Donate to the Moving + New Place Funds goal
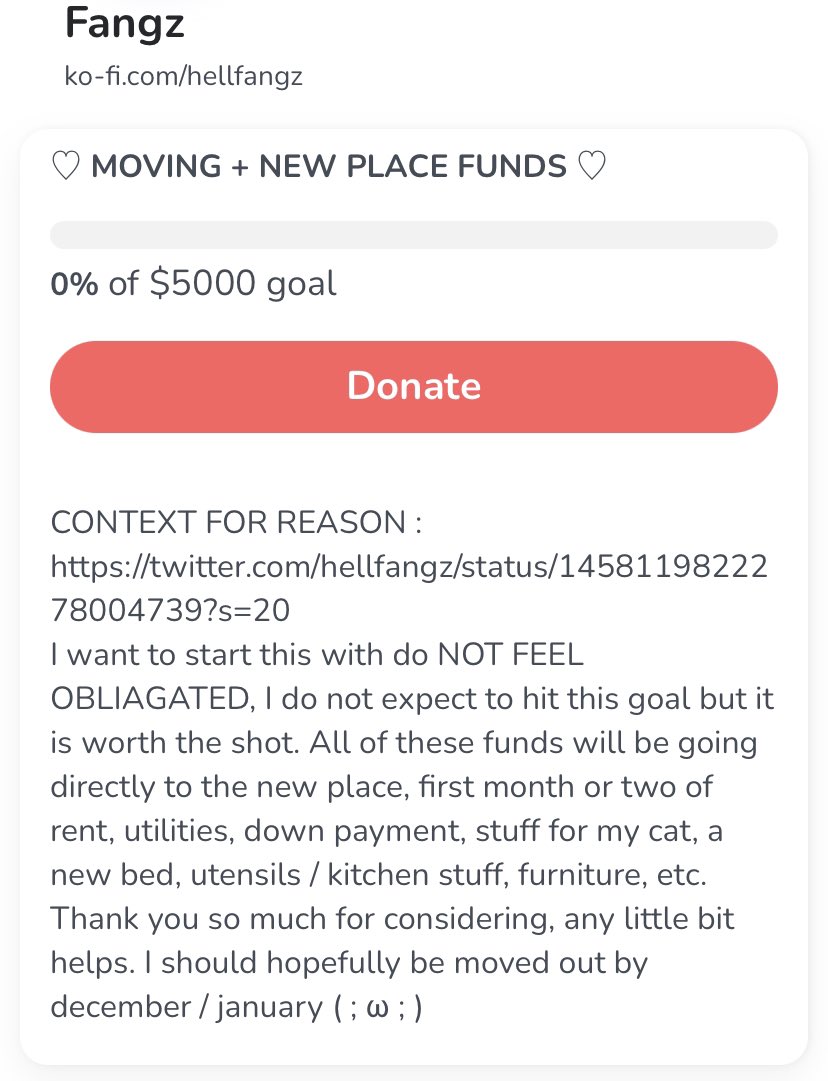The height and width of the screenshot is (1081, 828). [x=413, y=387]
